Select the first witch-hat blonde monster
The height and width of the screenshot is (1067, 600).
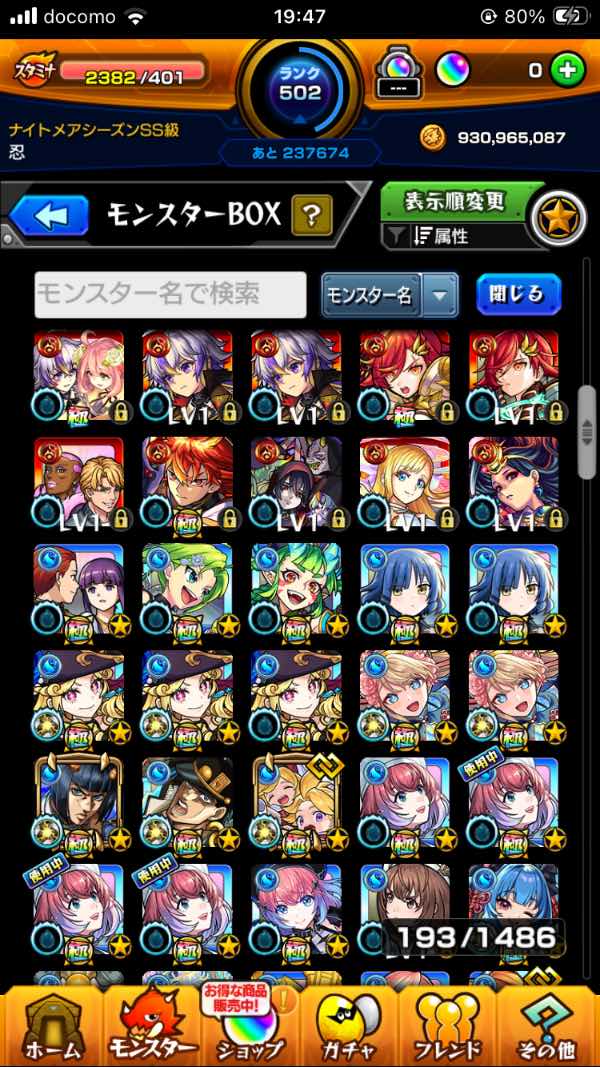pyautogui.click(x=79, y=696)
